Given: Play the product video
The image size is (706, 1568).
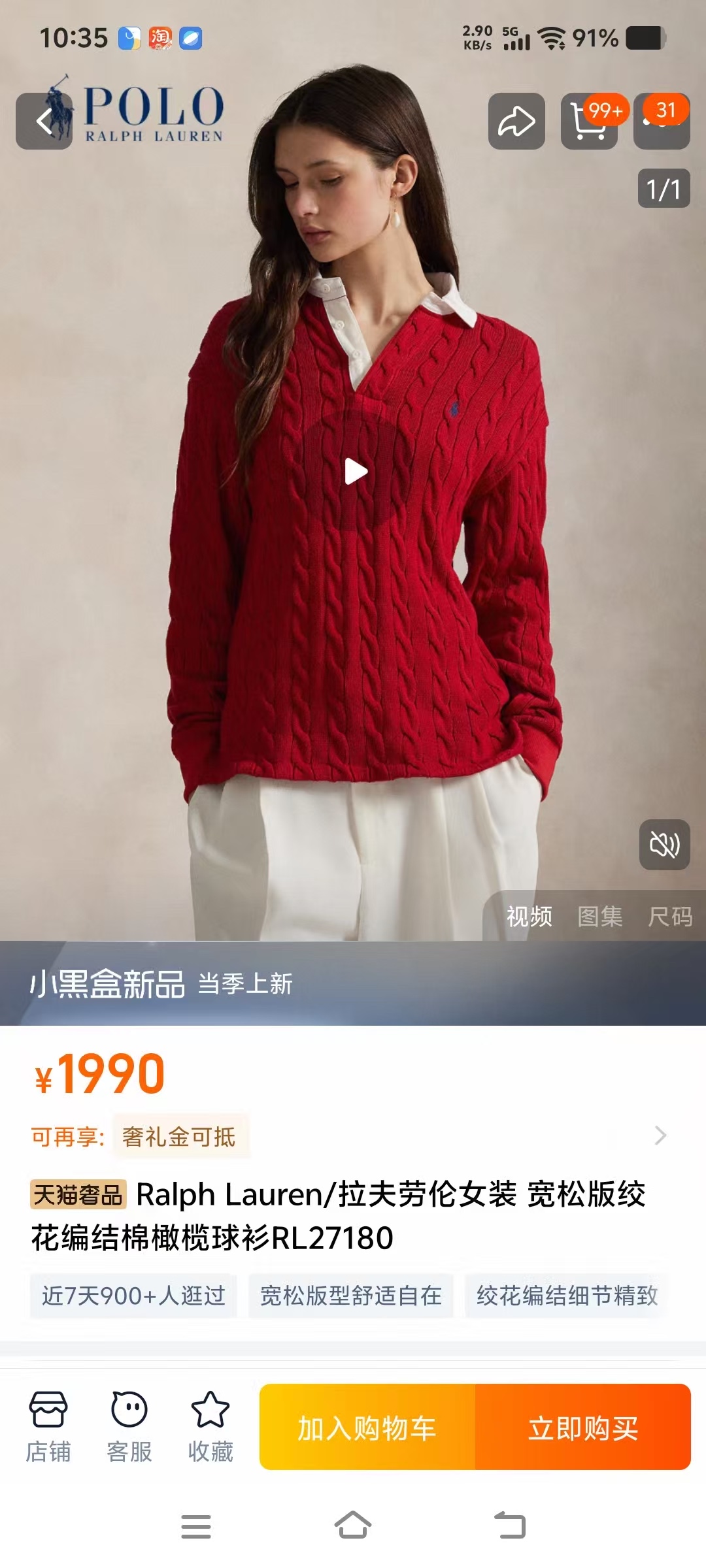Looking at the screenshot, I should 356,472.
